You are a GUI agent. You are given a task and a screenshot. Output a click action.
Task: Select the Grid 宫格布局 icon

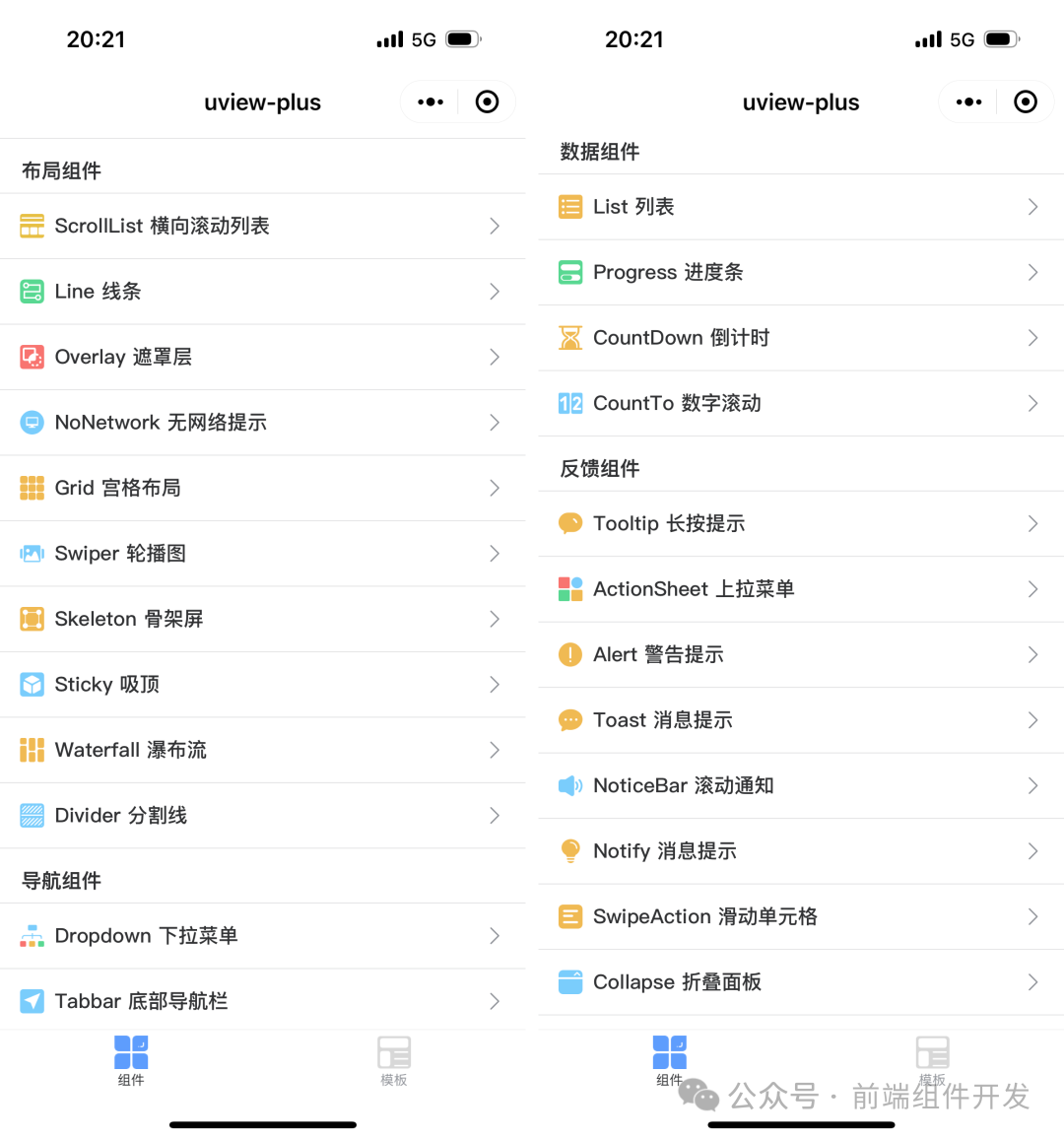[33, 488]
